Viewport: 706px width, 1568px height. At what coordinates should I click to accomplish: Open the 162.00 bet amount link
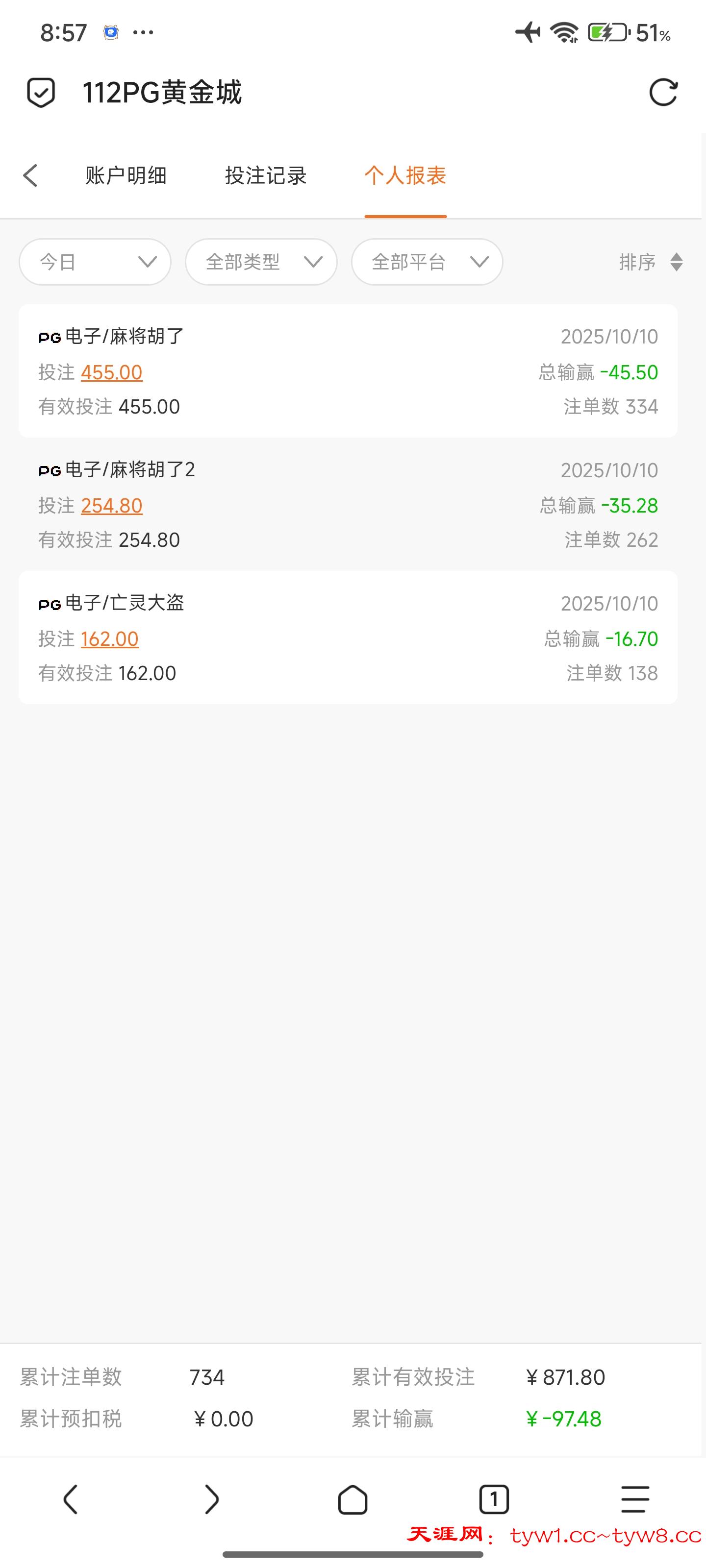[x=110, y=638]
